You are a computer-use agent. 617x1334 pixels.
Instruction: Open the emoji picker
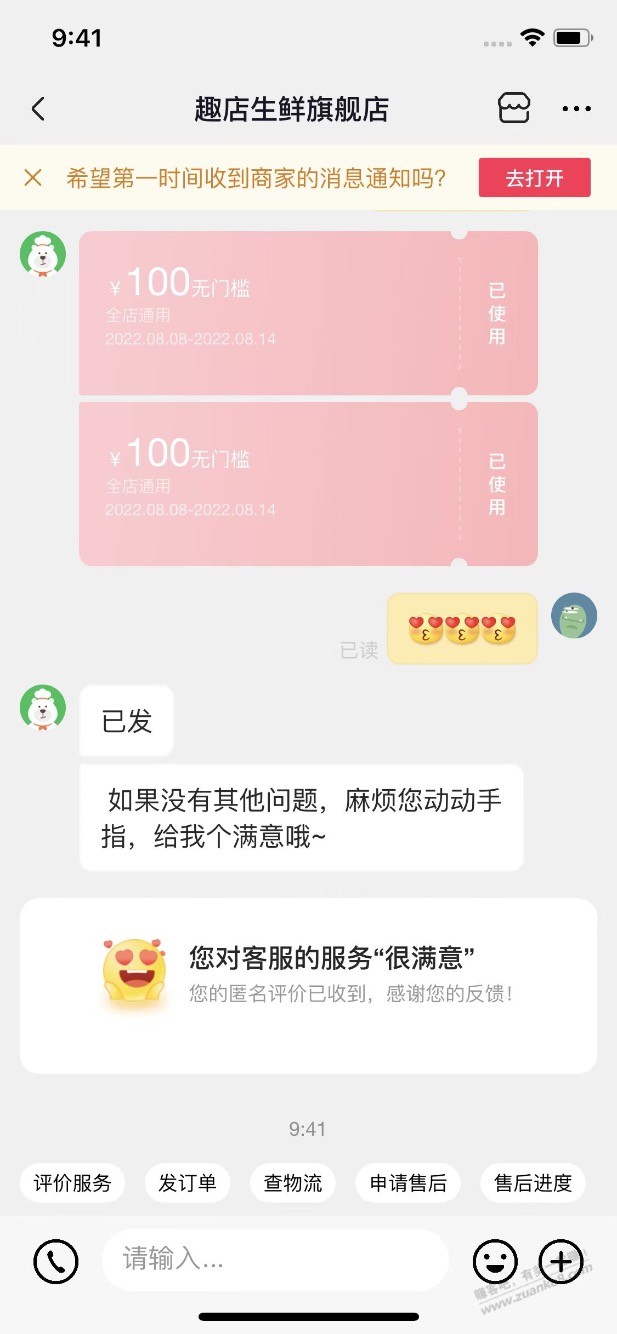click(x=495, y=1261)
